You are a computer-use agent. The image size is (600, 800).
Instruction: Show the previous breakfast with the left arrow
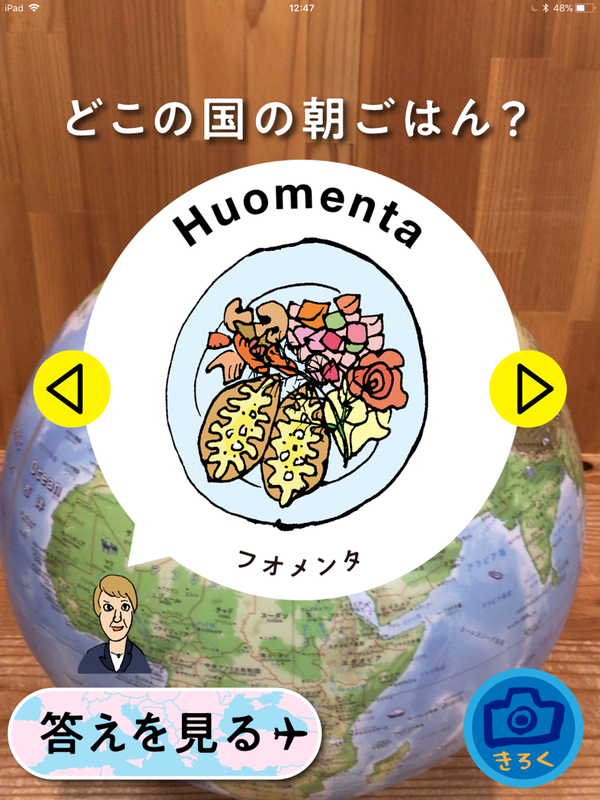pos(63,388)
